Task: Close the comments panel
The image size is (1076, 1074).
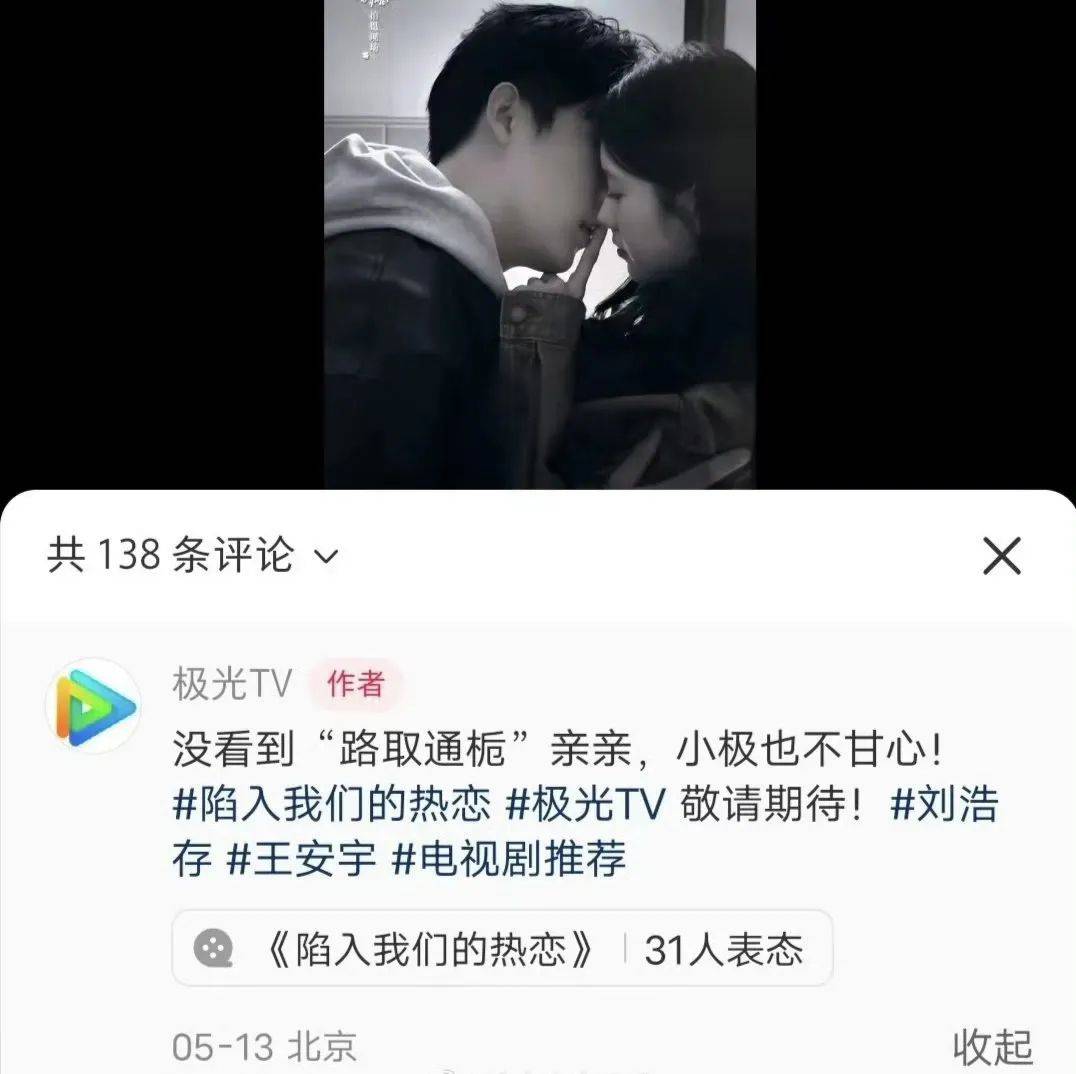Action: [x=1001, y=556]
